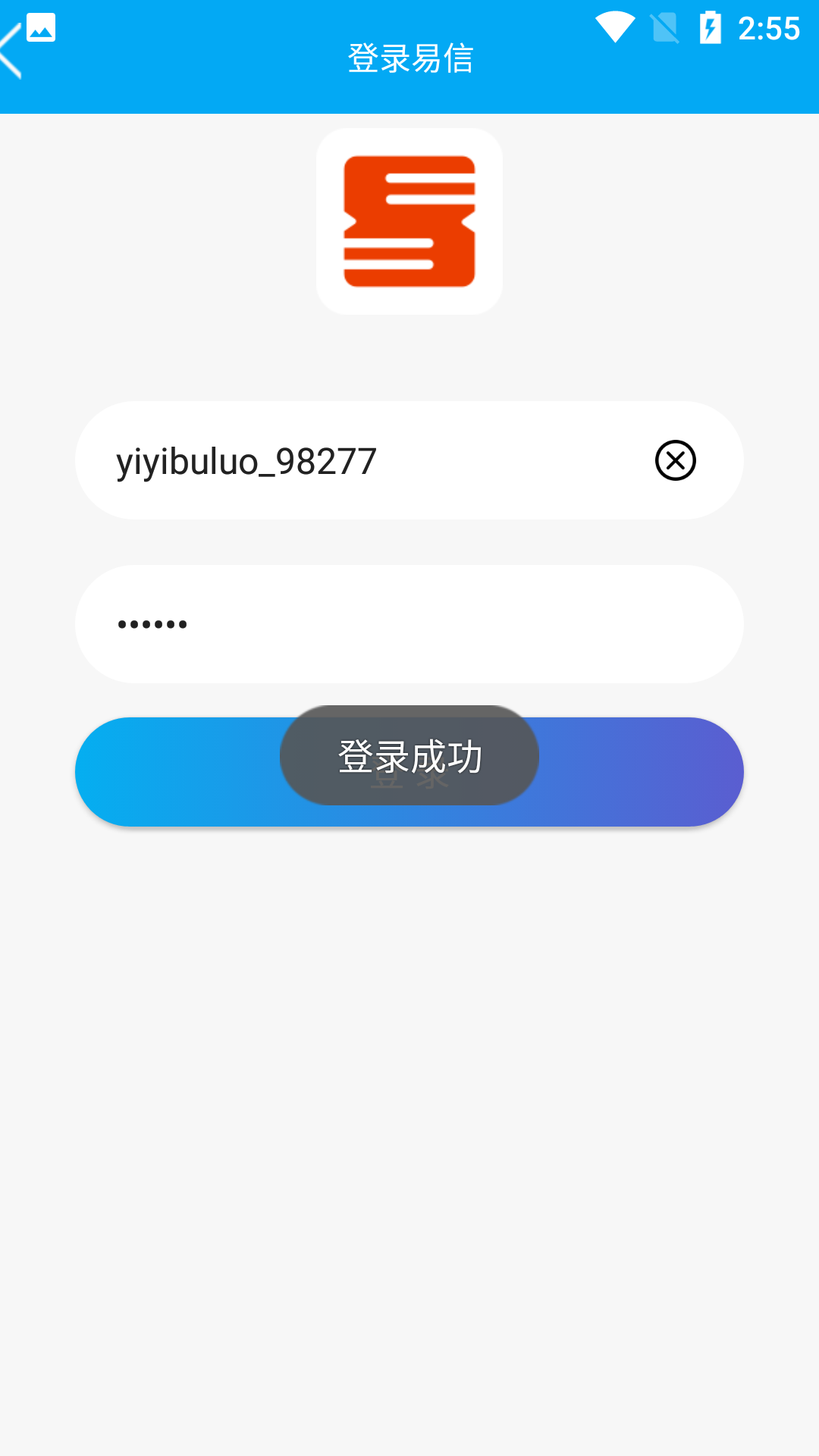Select the masked password text
The image size is (819, 1456).
152,623
